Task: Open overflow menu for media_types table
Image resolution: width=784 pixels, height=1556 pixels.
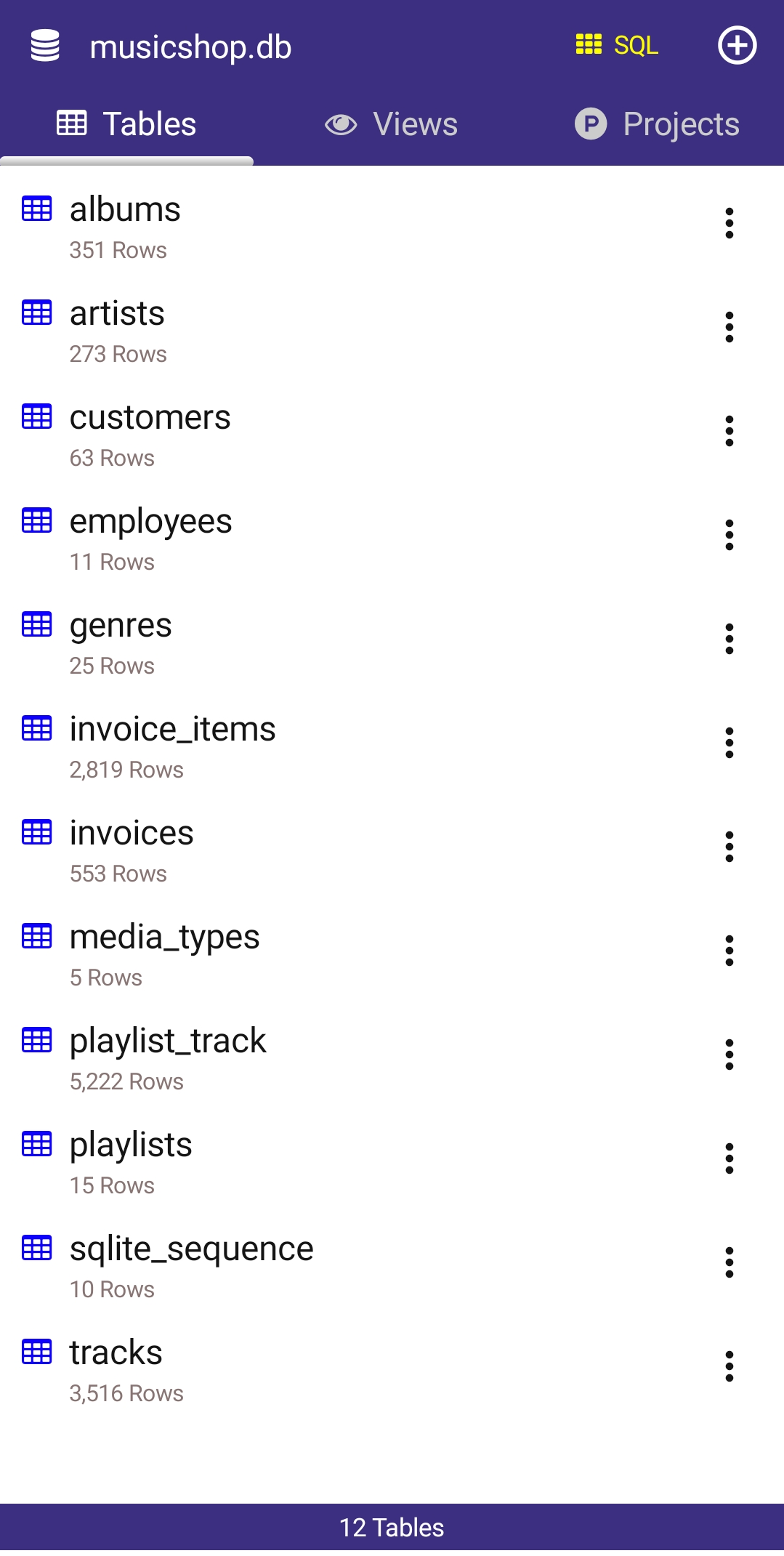Action: [x=730, y=951]
